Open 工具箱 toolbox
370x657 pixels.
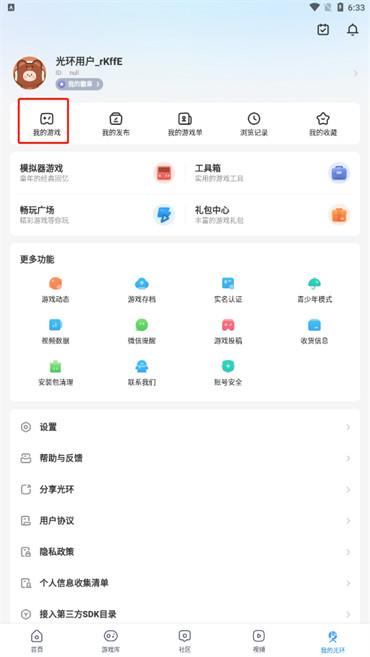coord(272,173)
